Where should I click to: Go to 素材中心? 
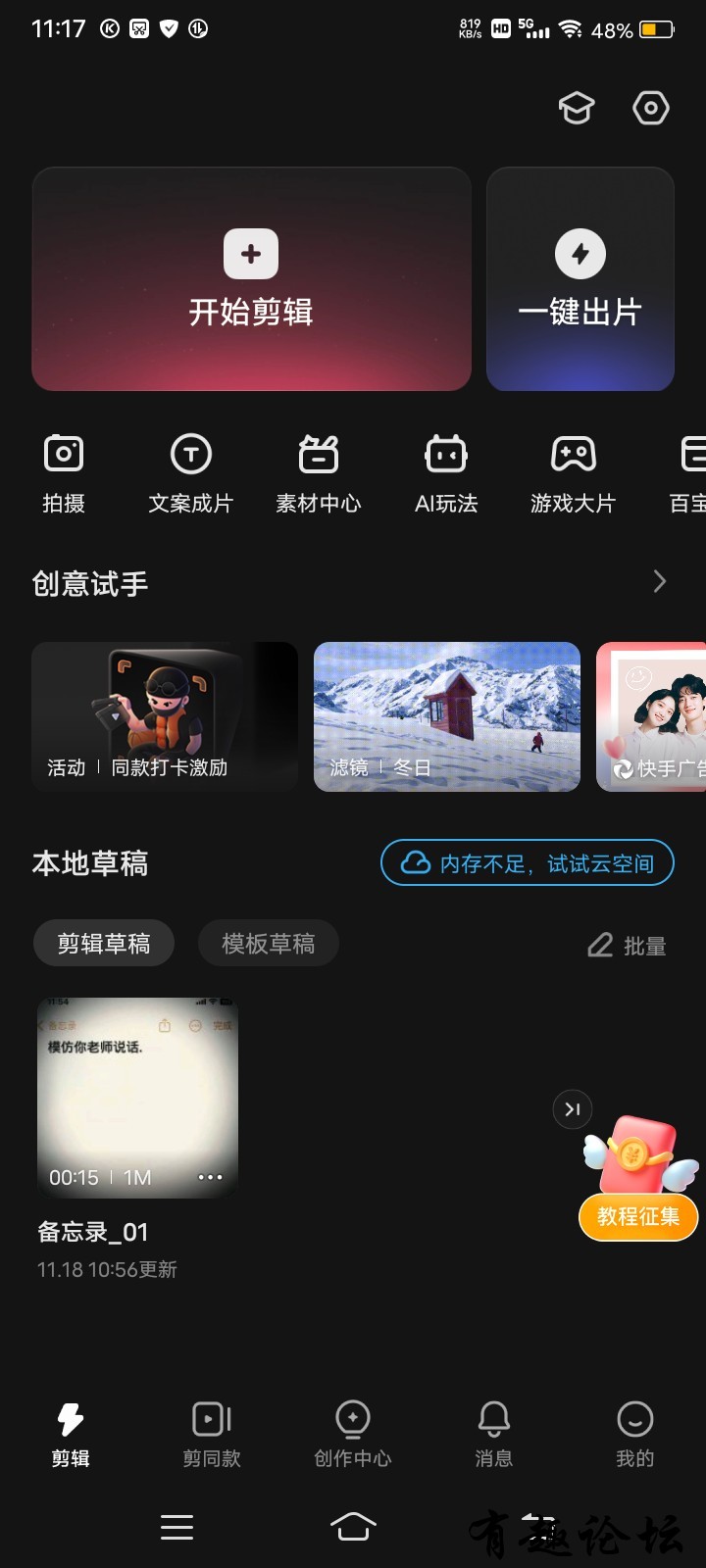tap(319, 472)
